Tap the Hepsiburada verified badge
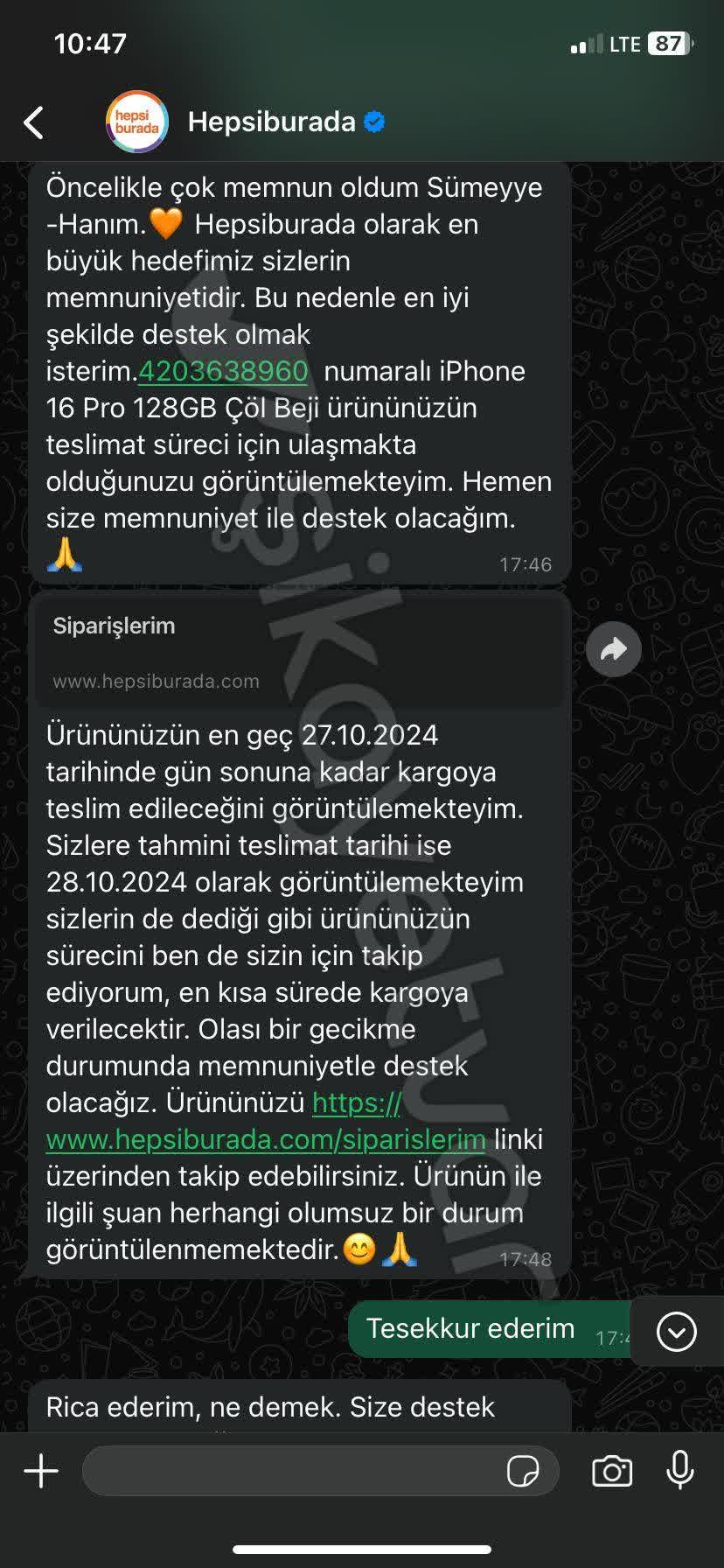 (x=376, y=122)
